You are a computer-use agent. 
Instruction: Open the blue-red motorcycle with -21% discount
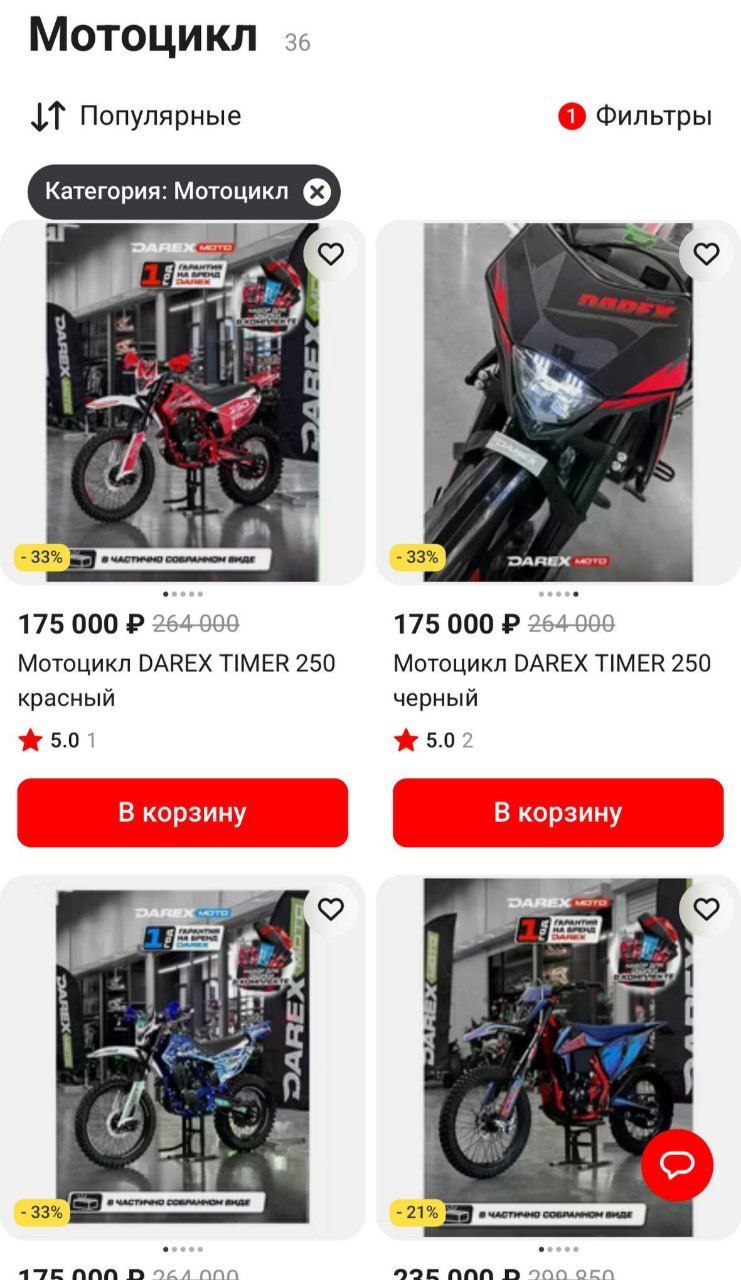[x=540, y=1058]
